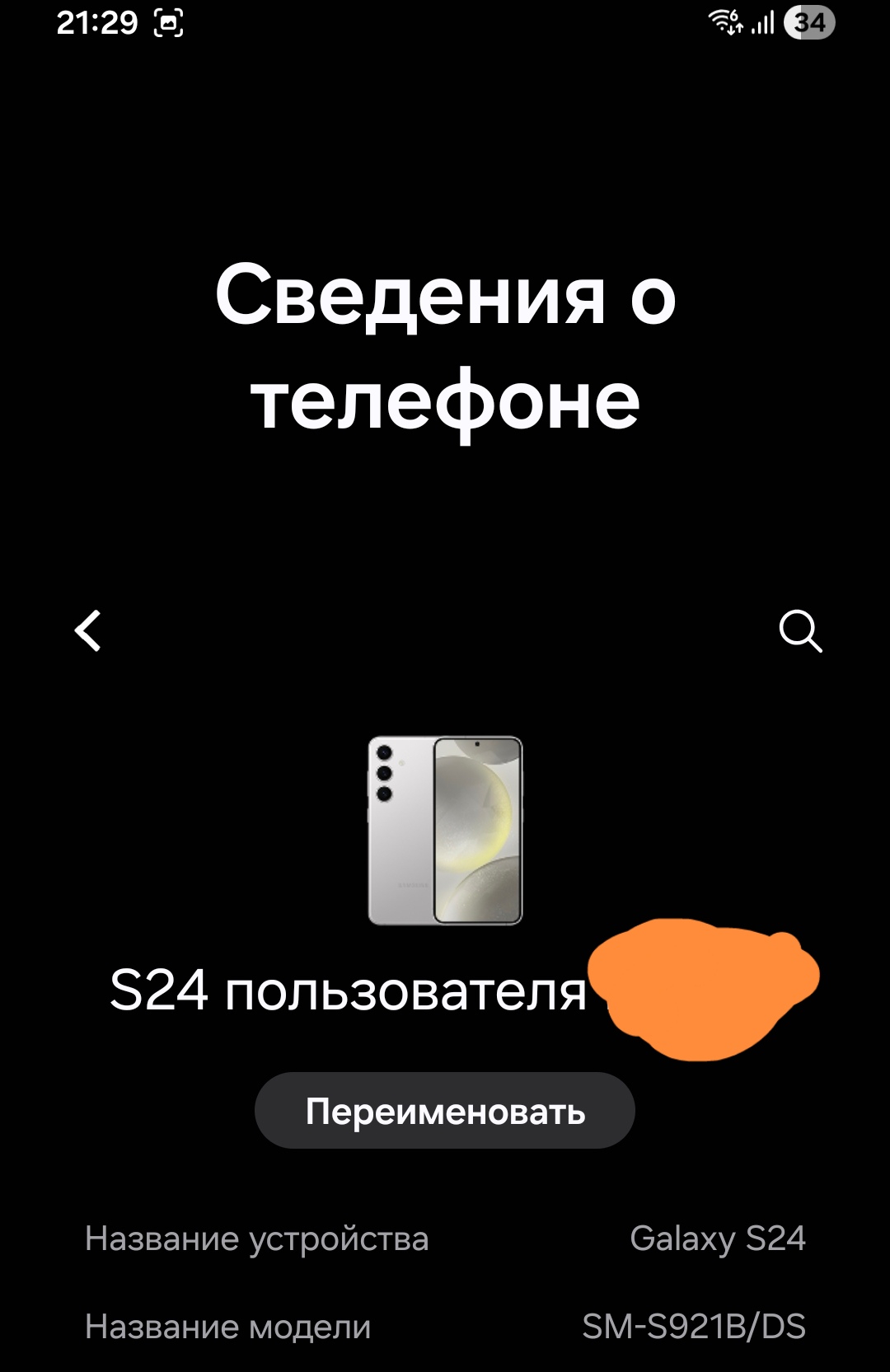Viewport: 890px width, 1372px height.
Task: Tap the Переименовать button
Action: click(445, 1111)
